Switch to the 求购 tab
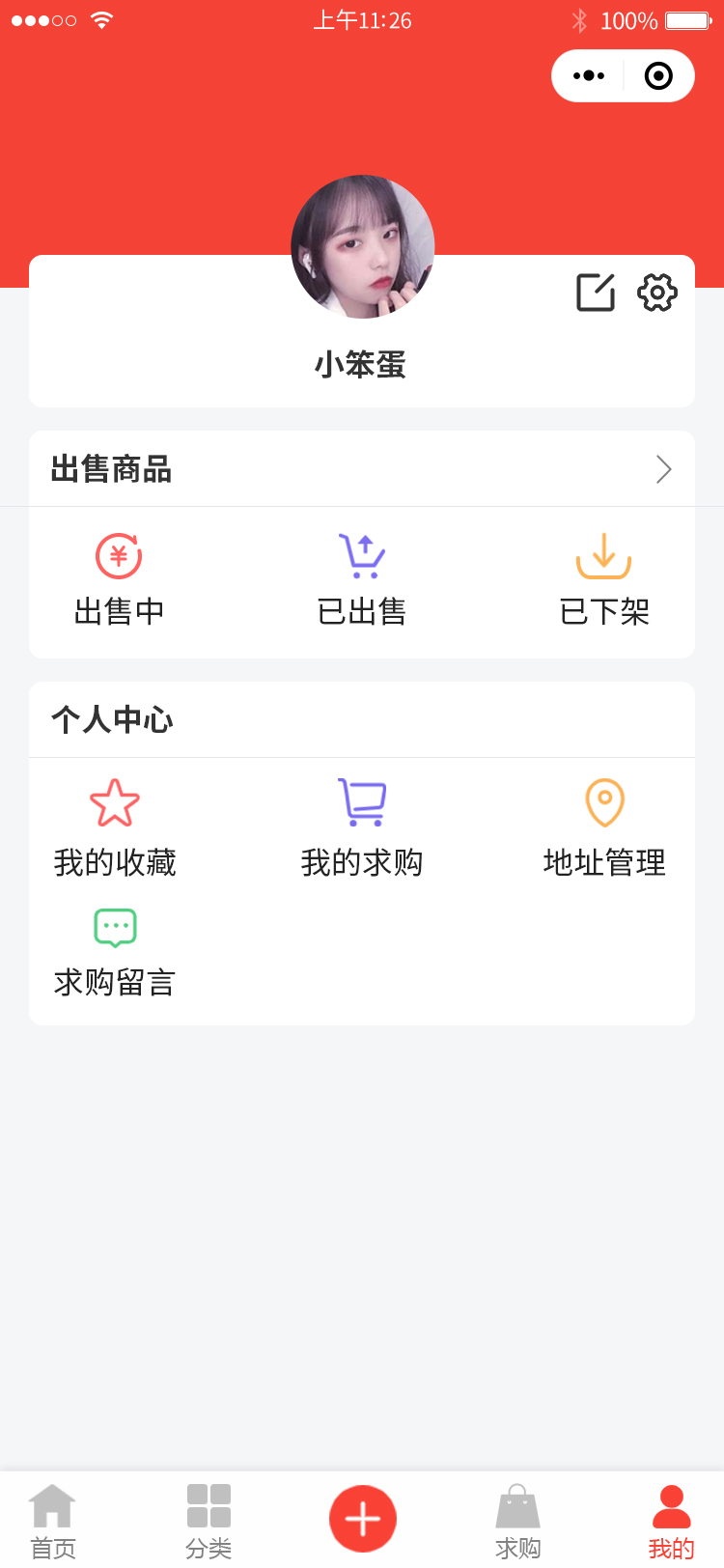This screenshot has width=724, height=1568. (x=518, y=1521)
